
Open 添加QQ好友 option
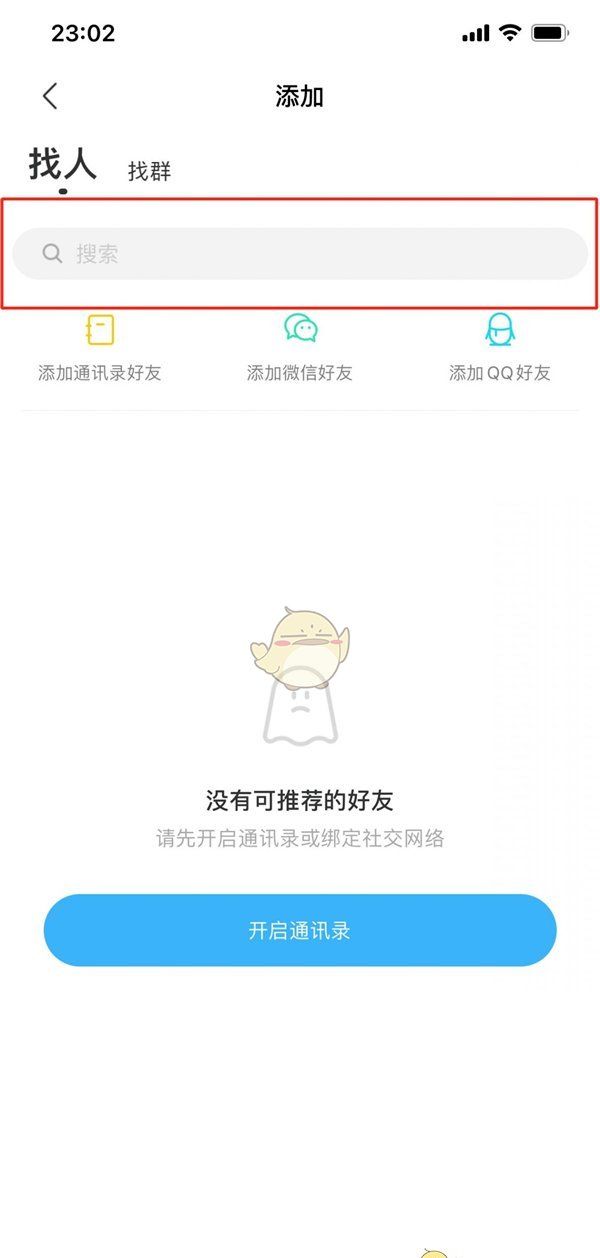coord(500,348)
